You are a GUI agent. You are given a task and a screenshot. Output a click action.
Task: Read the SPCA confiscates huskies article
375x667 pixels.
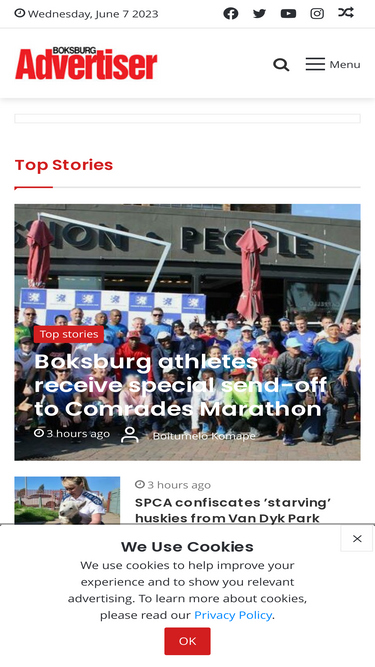(233, 510)
